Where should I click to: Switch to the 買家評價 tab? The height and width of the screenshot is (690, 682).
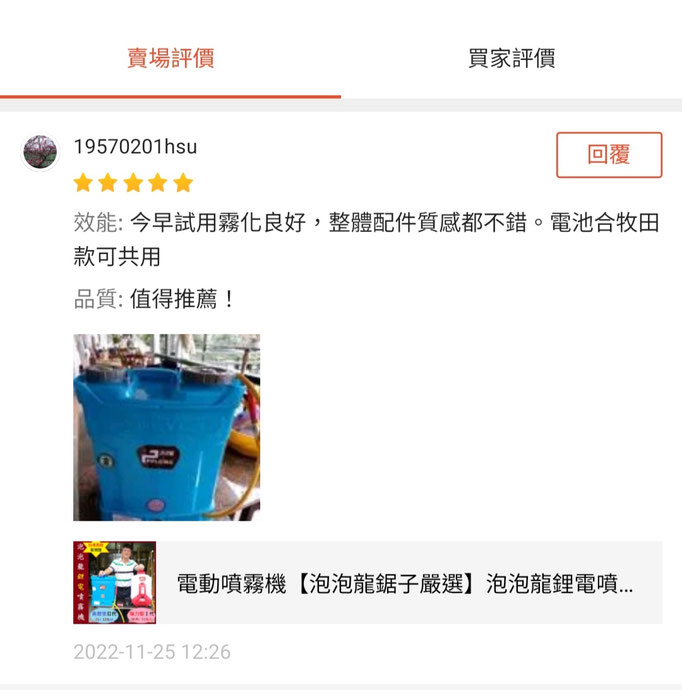(x=511, y=57)
